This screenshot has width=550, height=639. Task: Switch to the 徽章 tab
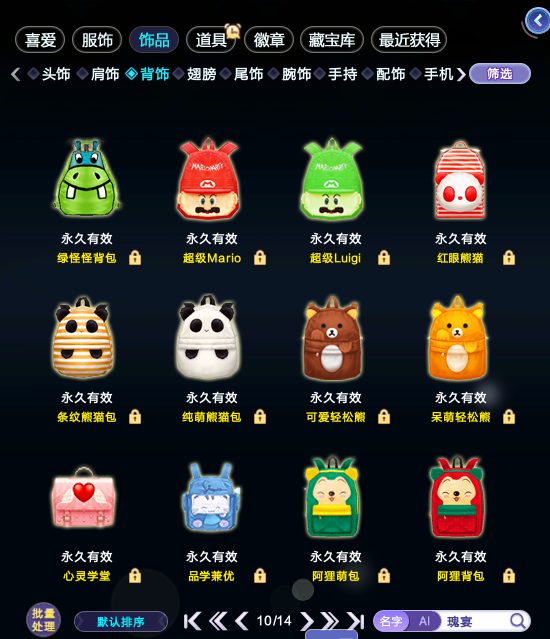269,40
